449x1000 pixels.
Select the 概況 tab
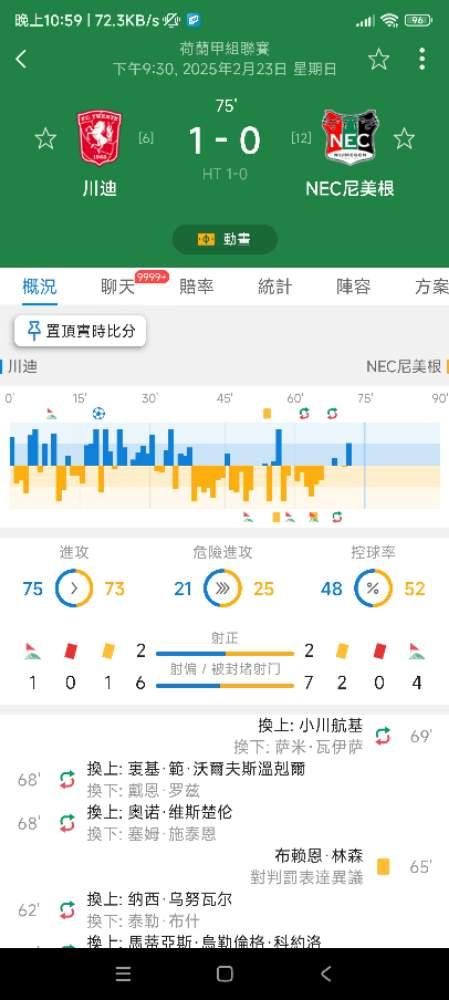[40, 287]
